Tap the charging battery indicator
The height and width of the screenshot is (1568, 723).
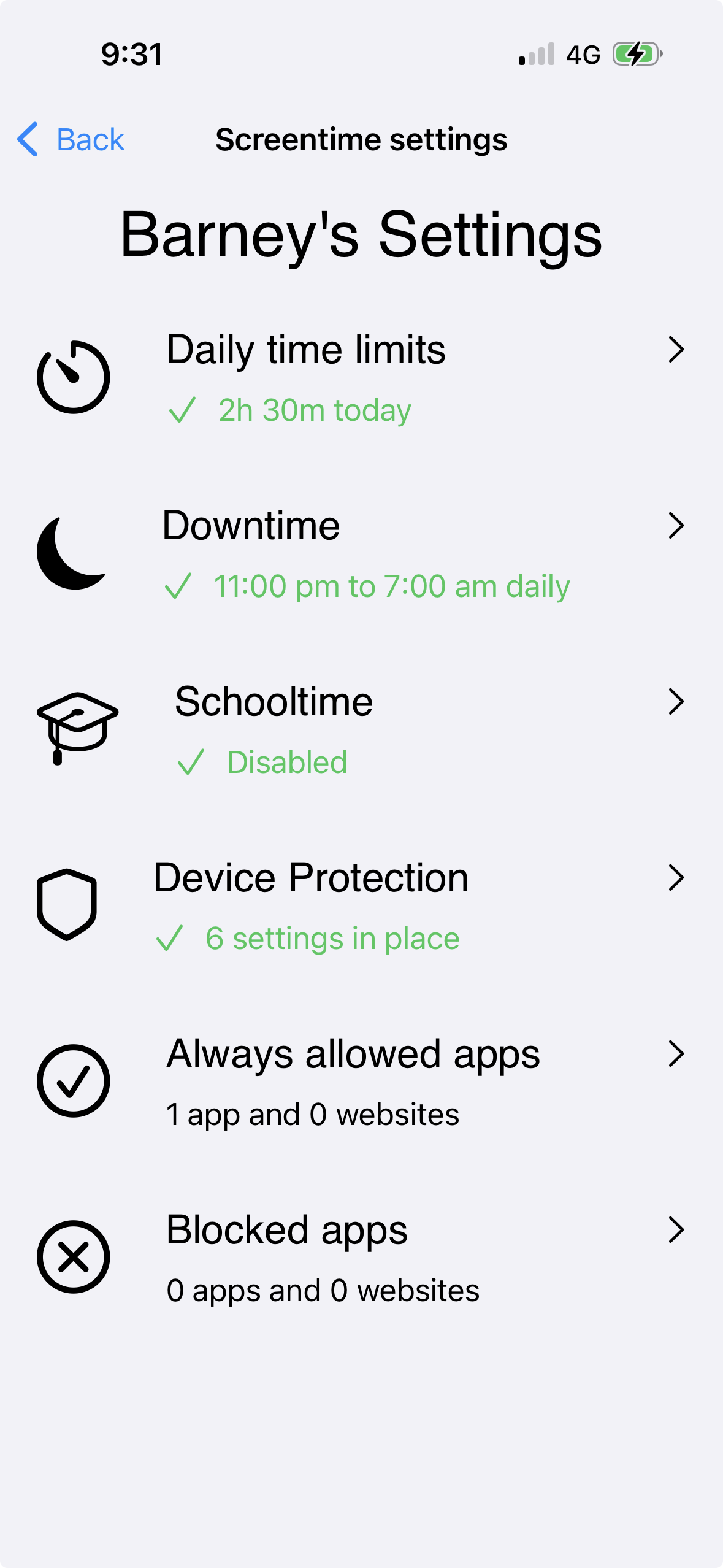pos(636,54)
